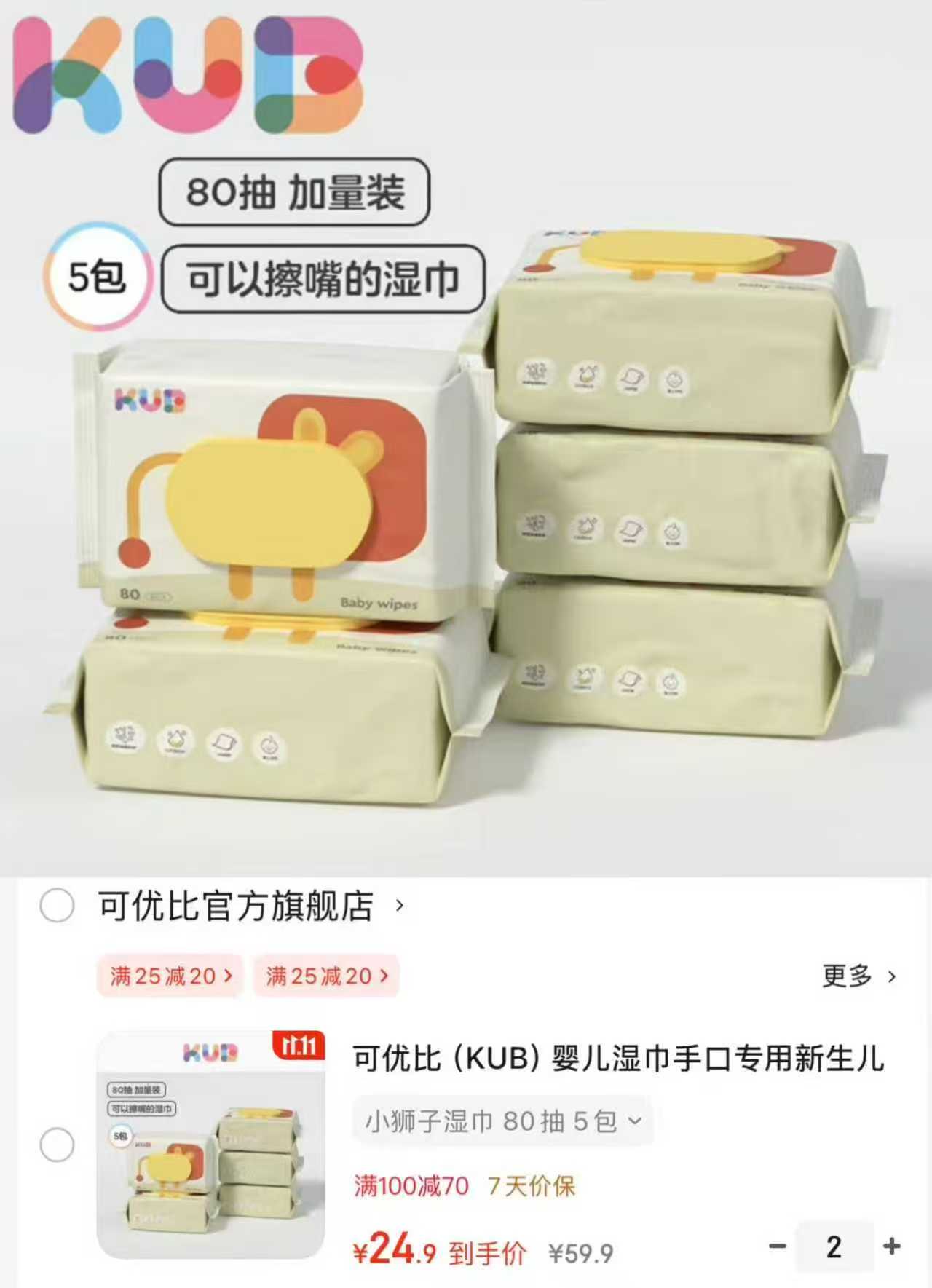Select the radio circle beside product thumbnail
The height and width of the screenshot is (1288, 932).
[x=58, y=1143]
